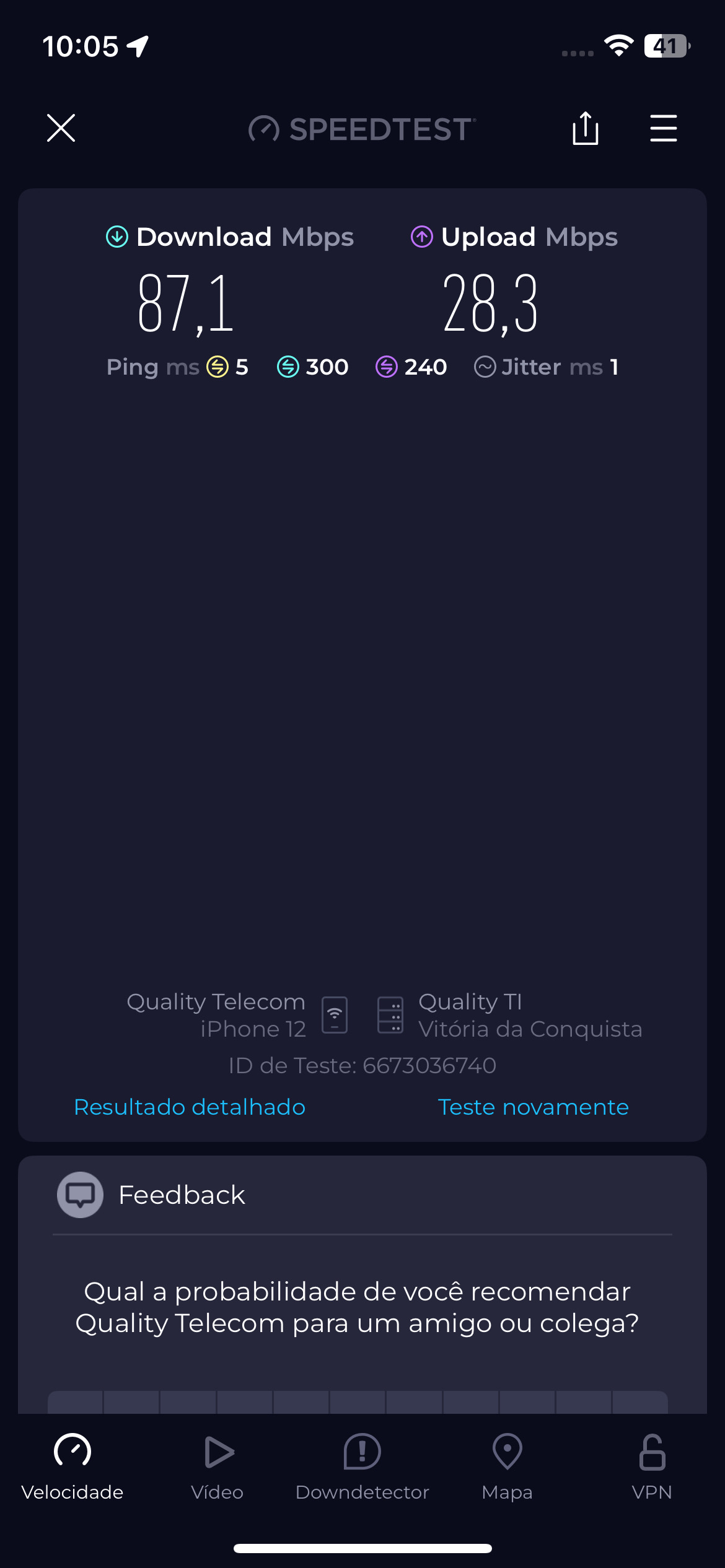Open Resultado detalhado link
The image size is (725, 1568).
pos(190,1107)
